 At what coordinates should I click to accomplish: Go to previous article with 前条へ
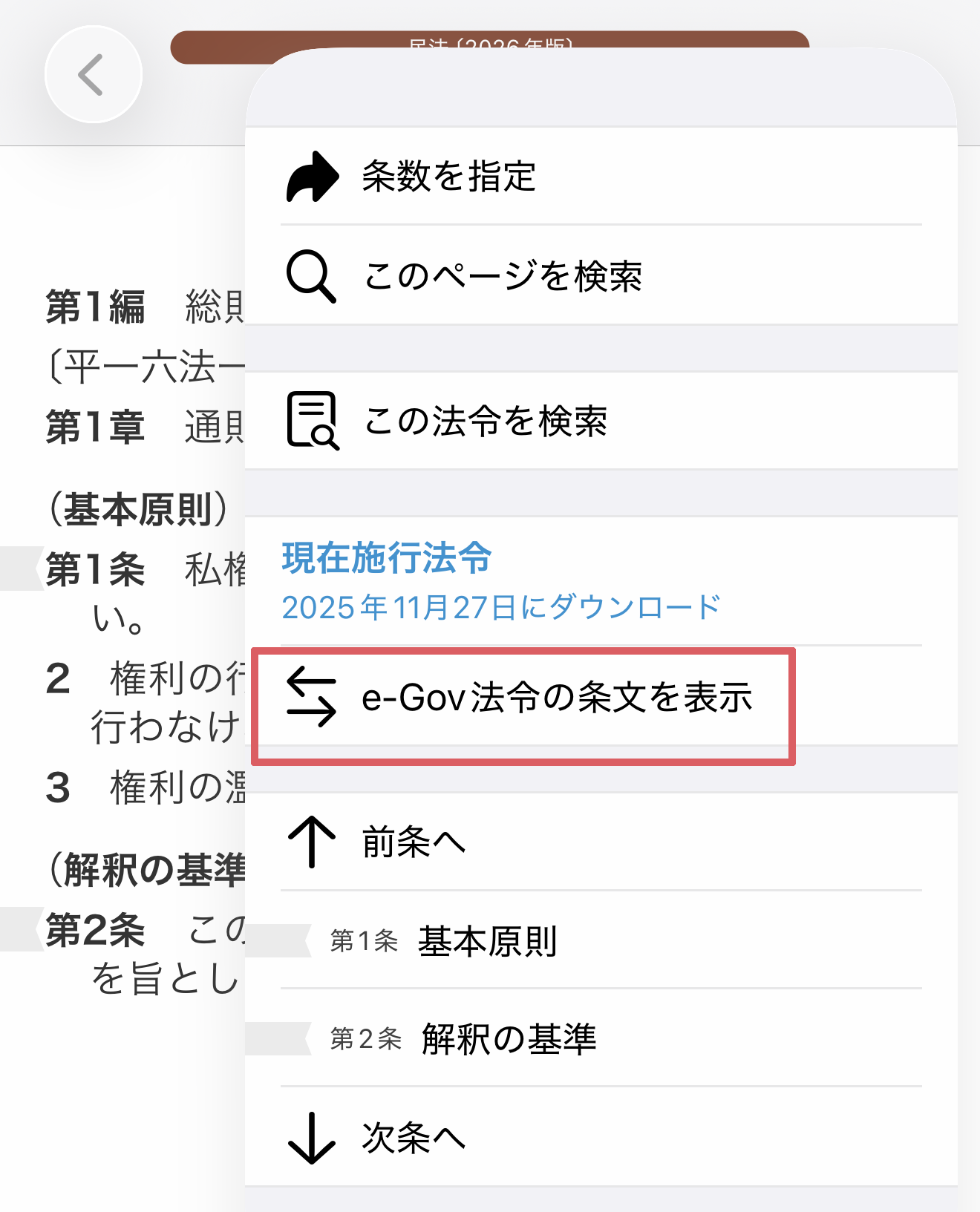413,842
